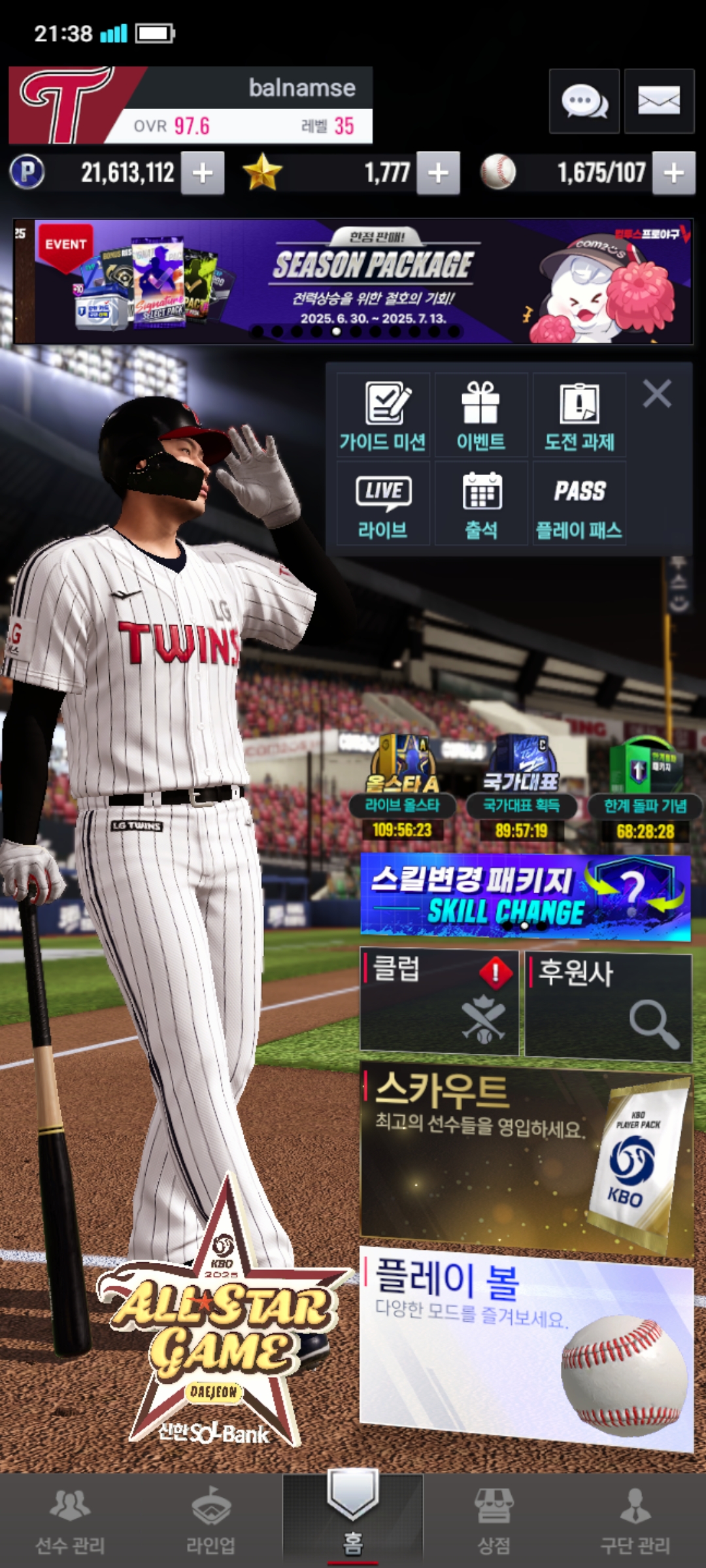Open the 스킬변경 패키지 Skill Change banner
Image resolution: width=706 pixels, height=1568 pixels.
click(526, 896)
